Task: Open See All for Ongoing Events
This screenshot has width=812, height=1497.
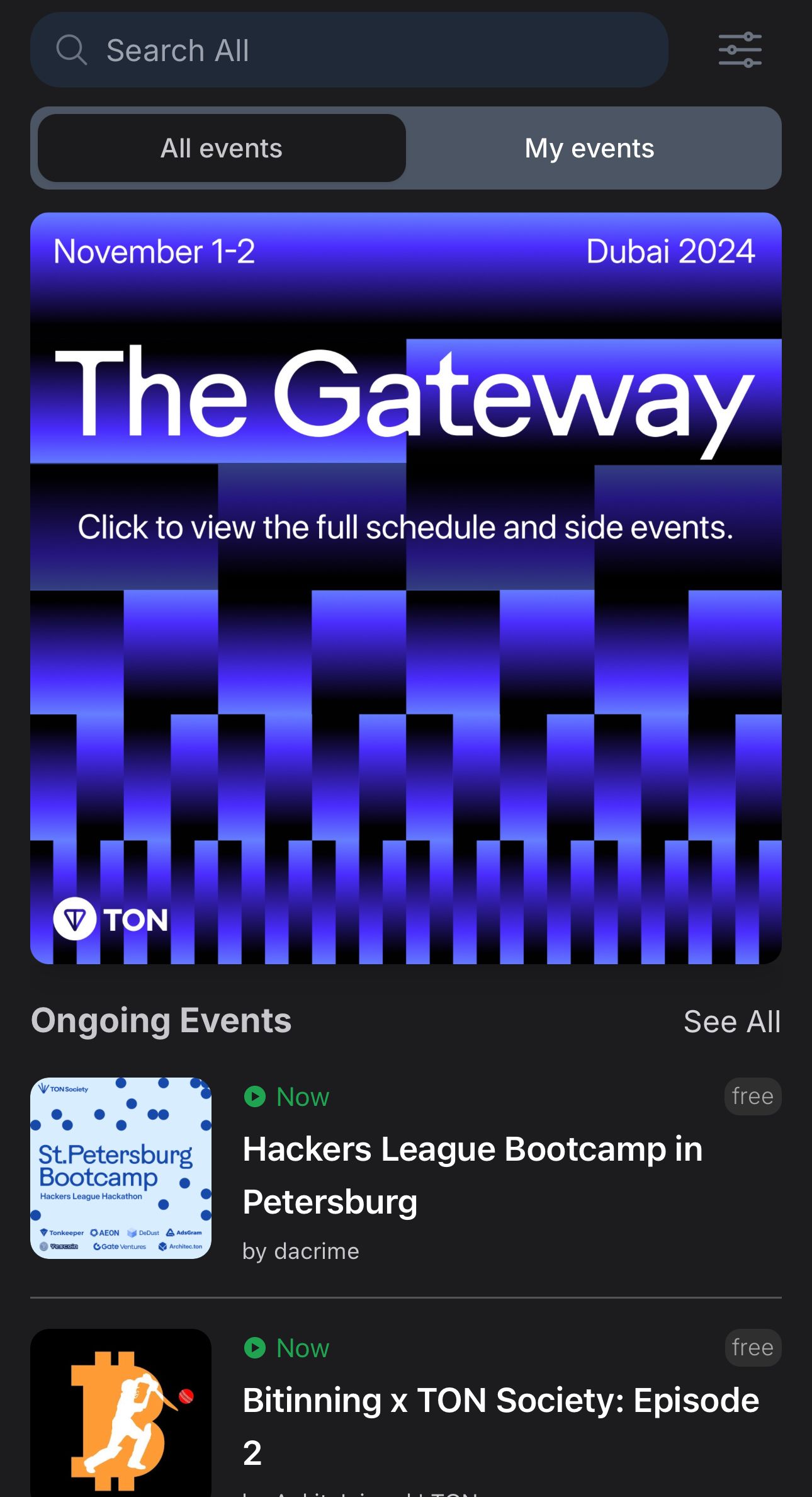Action: pos(733,1020)
